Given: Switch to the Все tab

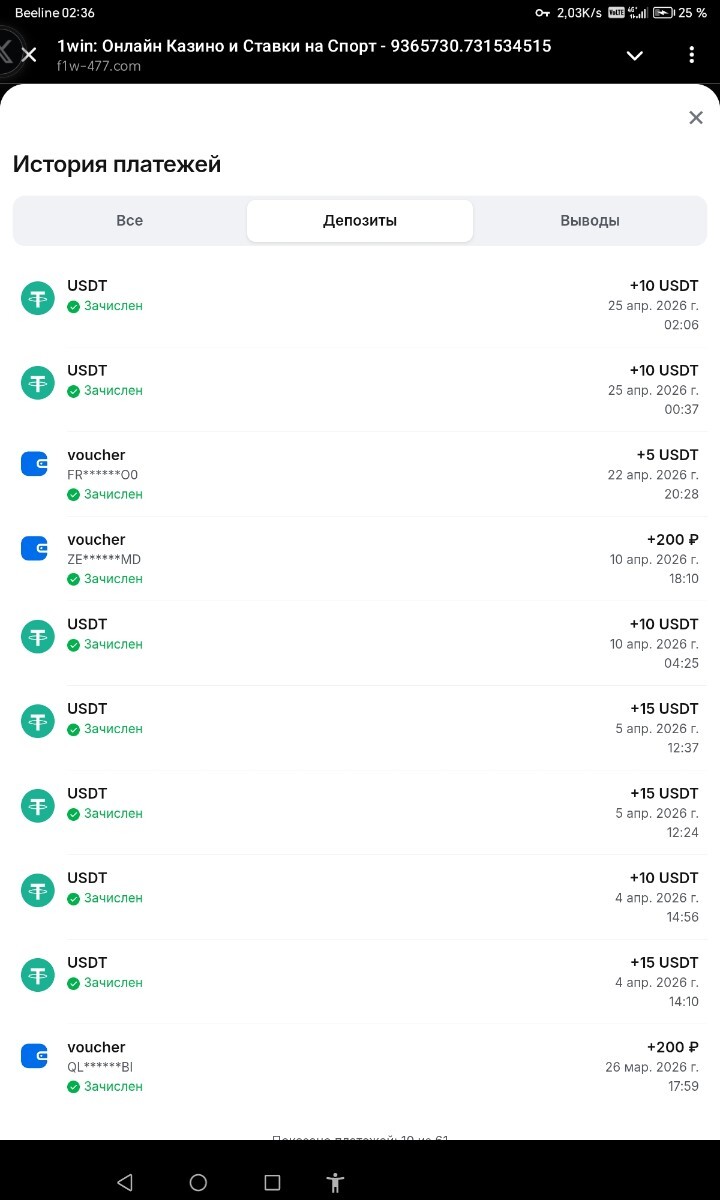Looking at the screenshot, I should tap(130, 221).
